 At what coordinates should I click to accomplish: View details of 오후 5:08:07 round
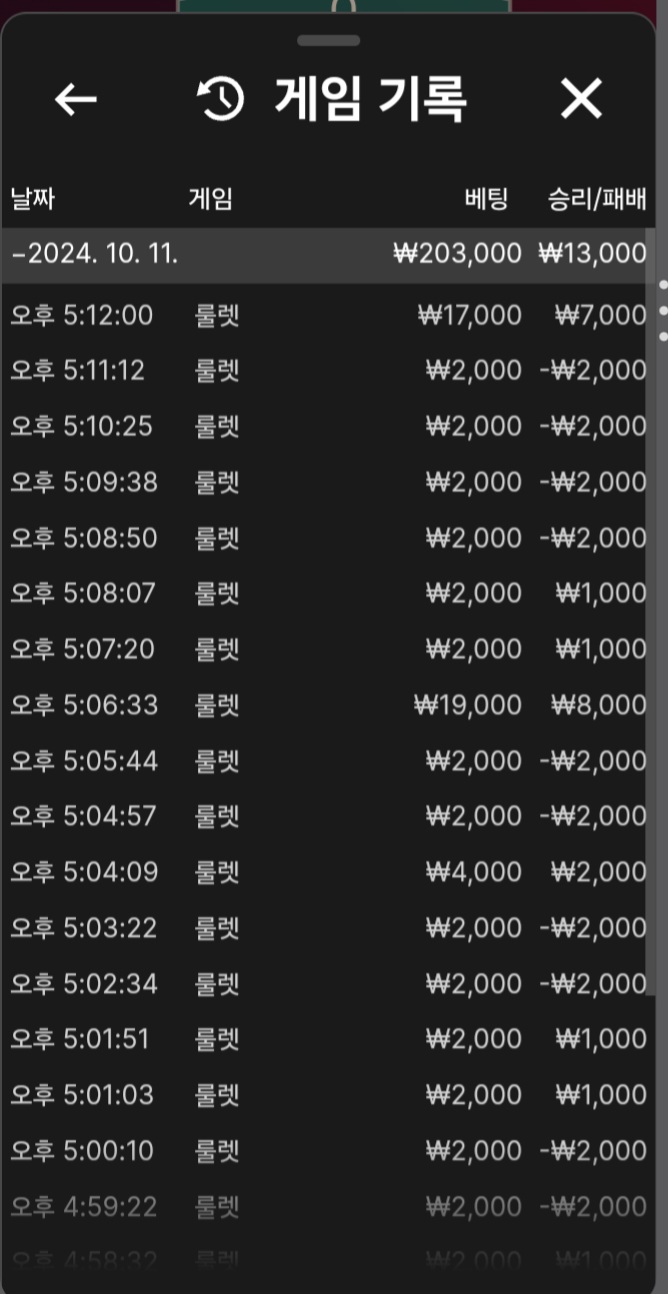pos(328,594)
